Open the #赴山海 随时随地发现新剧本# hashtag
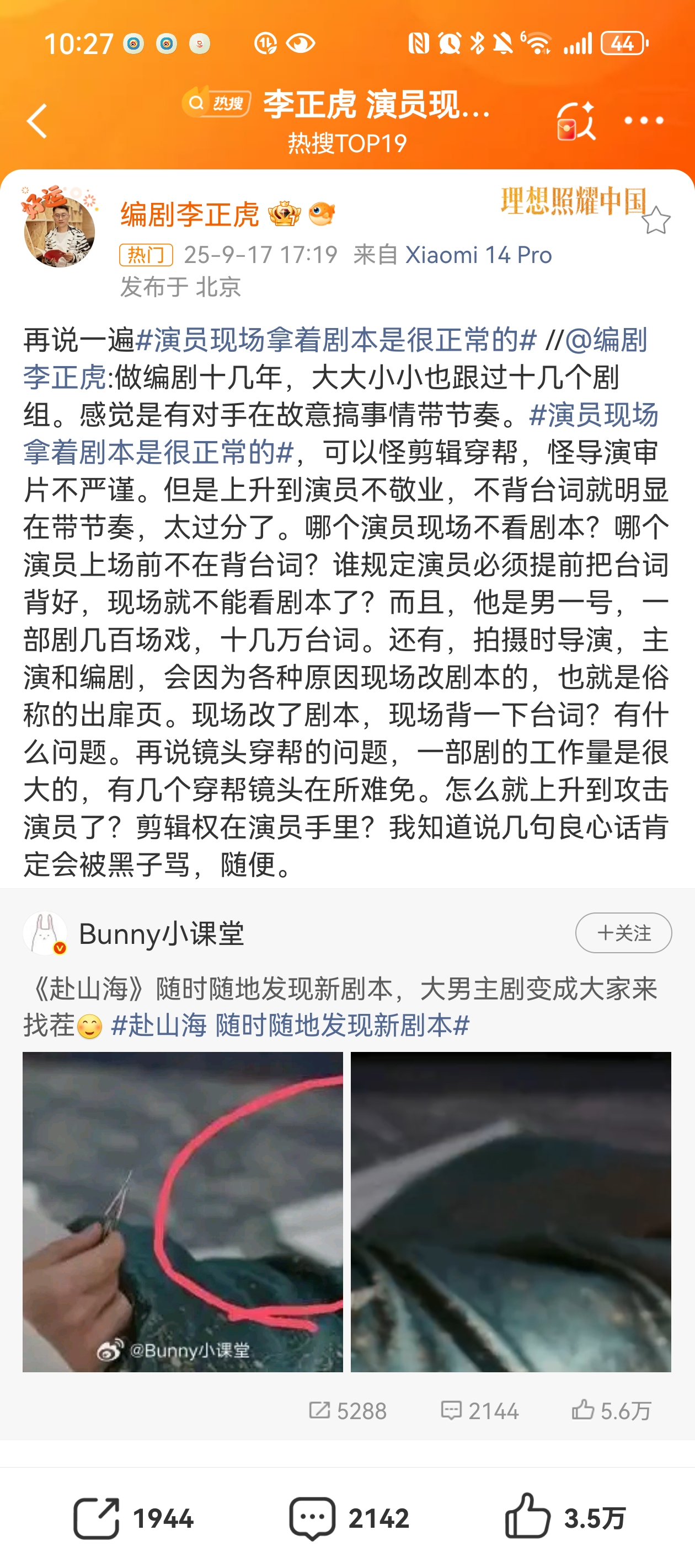The image size is (695, 1568). 290,1025
